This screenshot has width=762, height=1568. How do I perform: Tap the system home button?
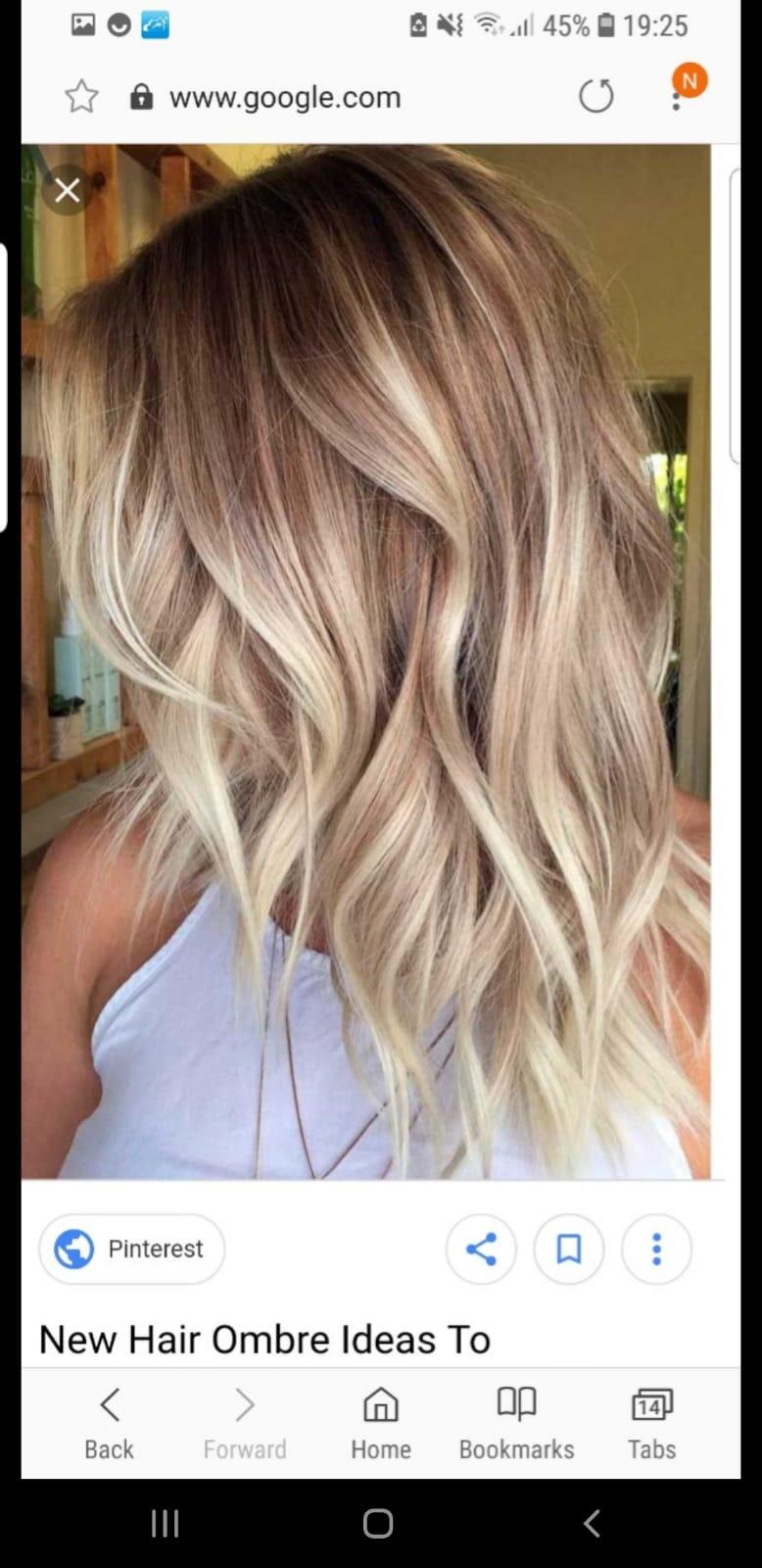[x=378, y=1523]
